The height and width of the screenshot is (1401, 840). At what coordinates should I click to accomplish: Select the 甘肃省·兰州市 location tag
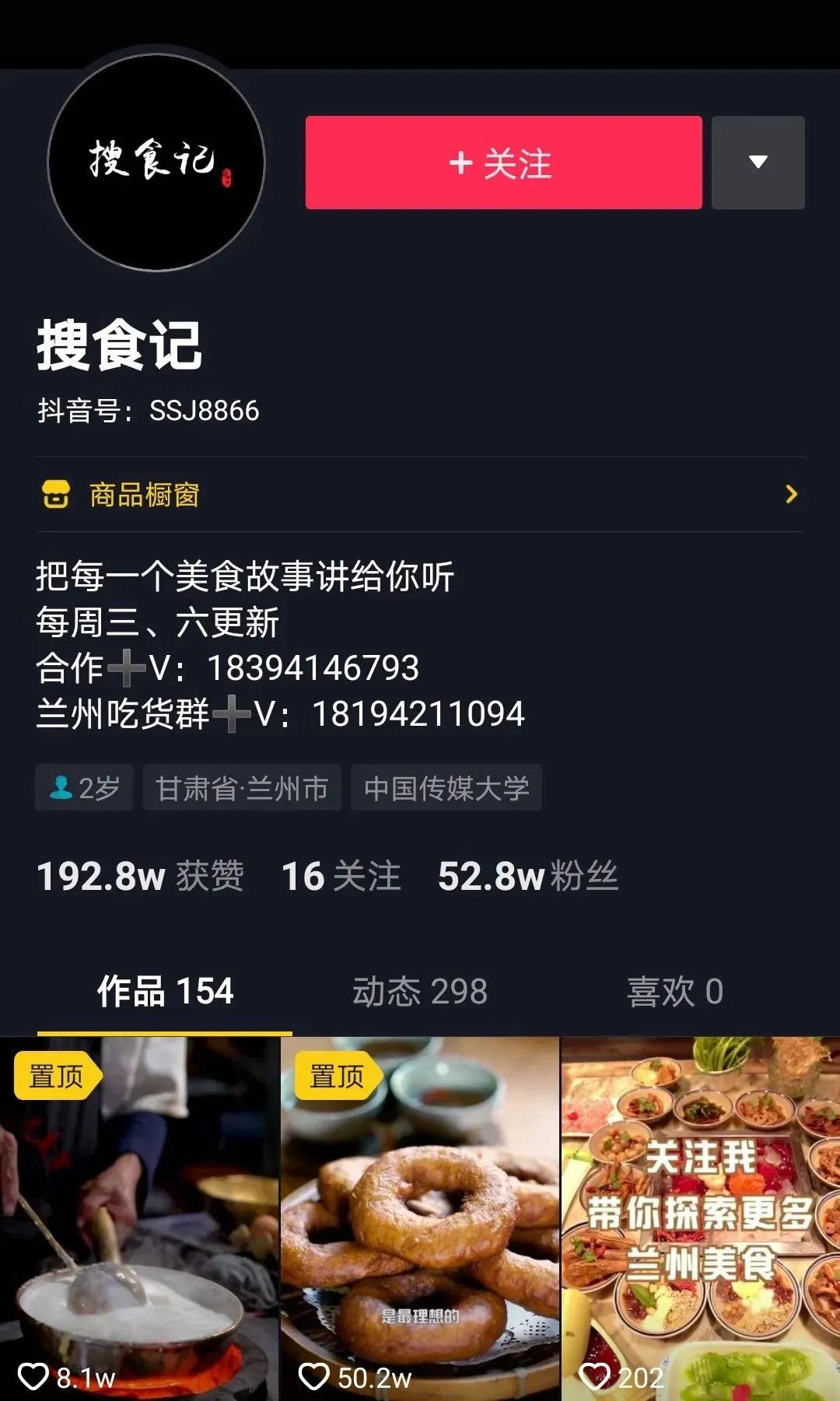coord(241,787)
